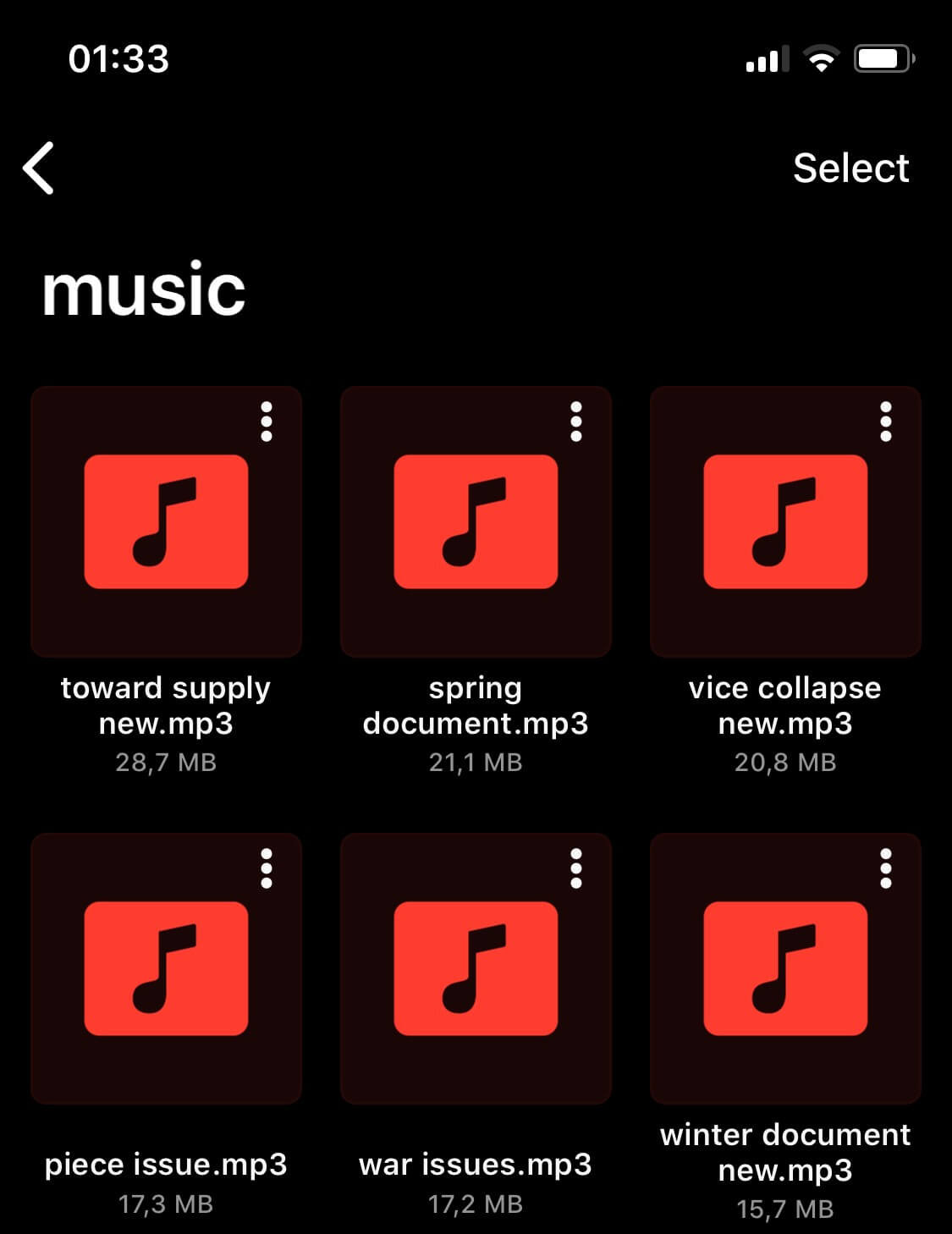Viewport: 952px width, 1234px height.
Task: Tap the back chevron icon
Action: 39,168
